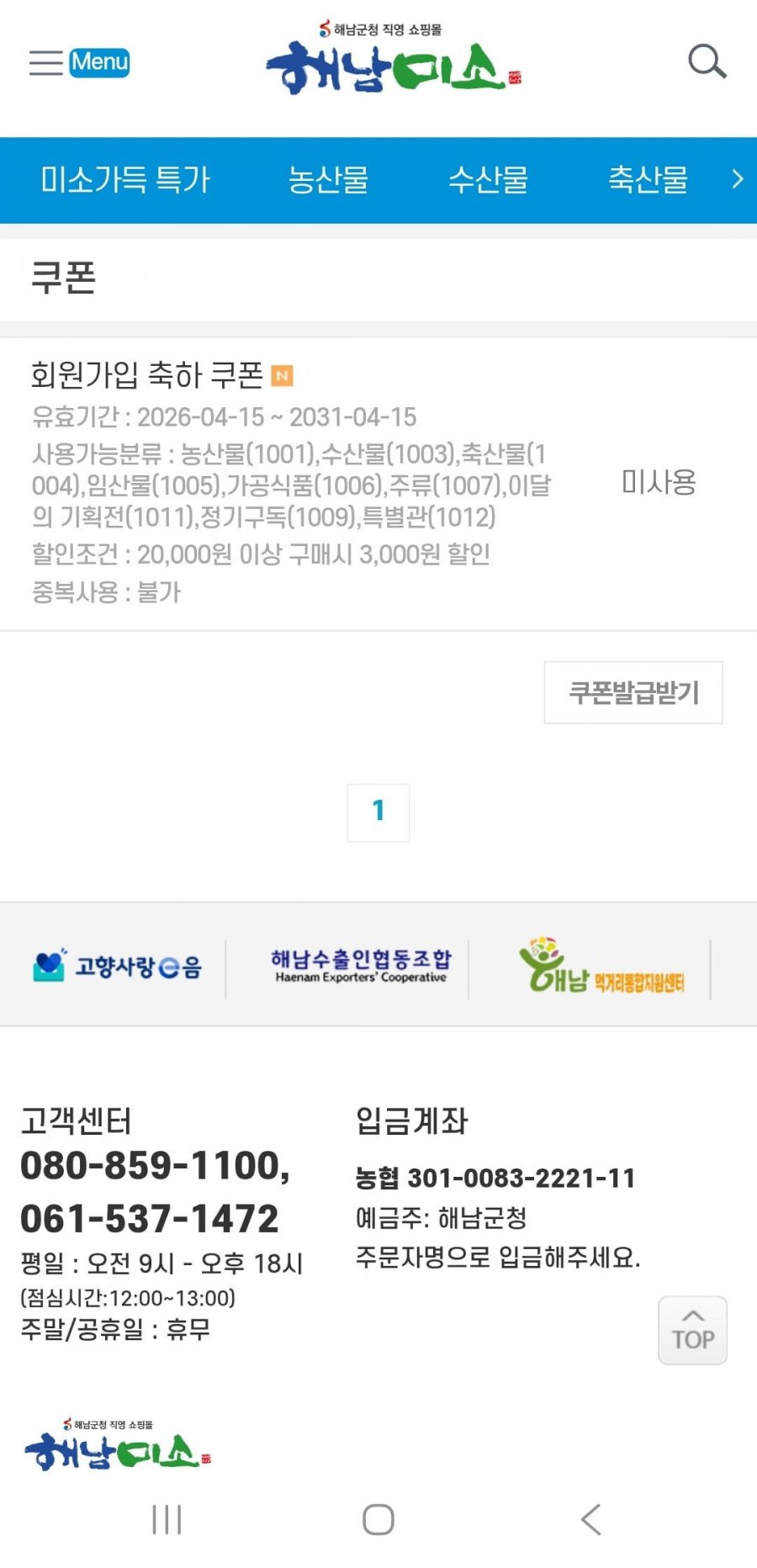The width and height of the screenshot is (757, 1568).
Task: Tap 쿠폰발급받기 button
Action: click(633, 692)
